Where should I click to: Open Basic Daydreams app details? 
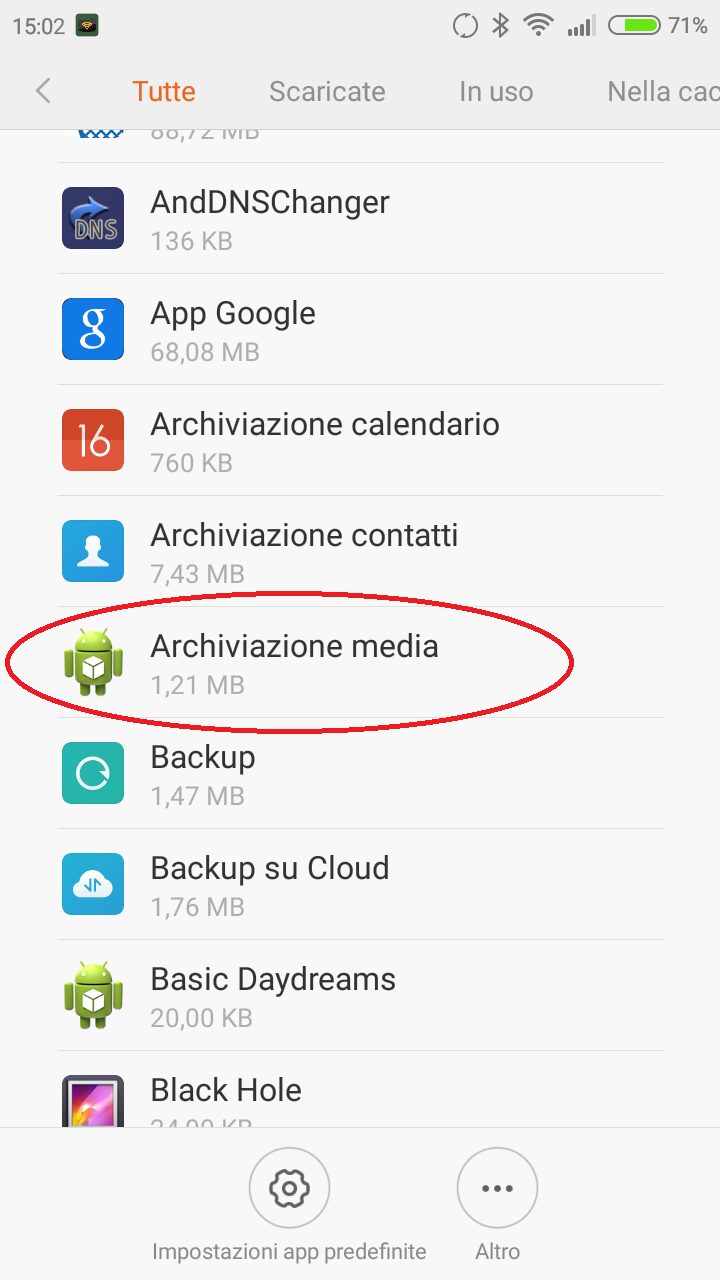coord(360,996)
